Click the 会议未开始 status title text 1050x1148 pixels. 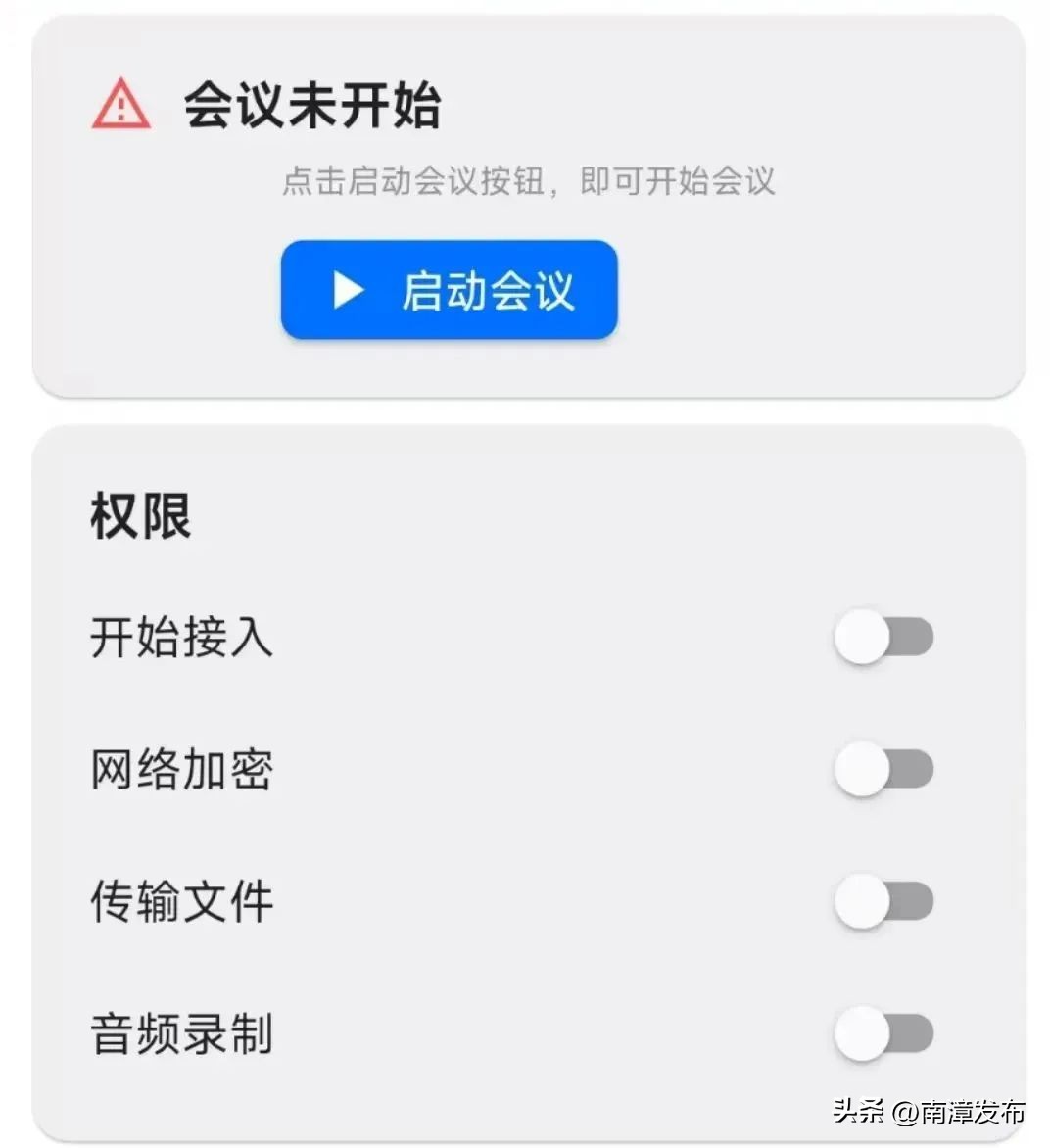point(313,105)
